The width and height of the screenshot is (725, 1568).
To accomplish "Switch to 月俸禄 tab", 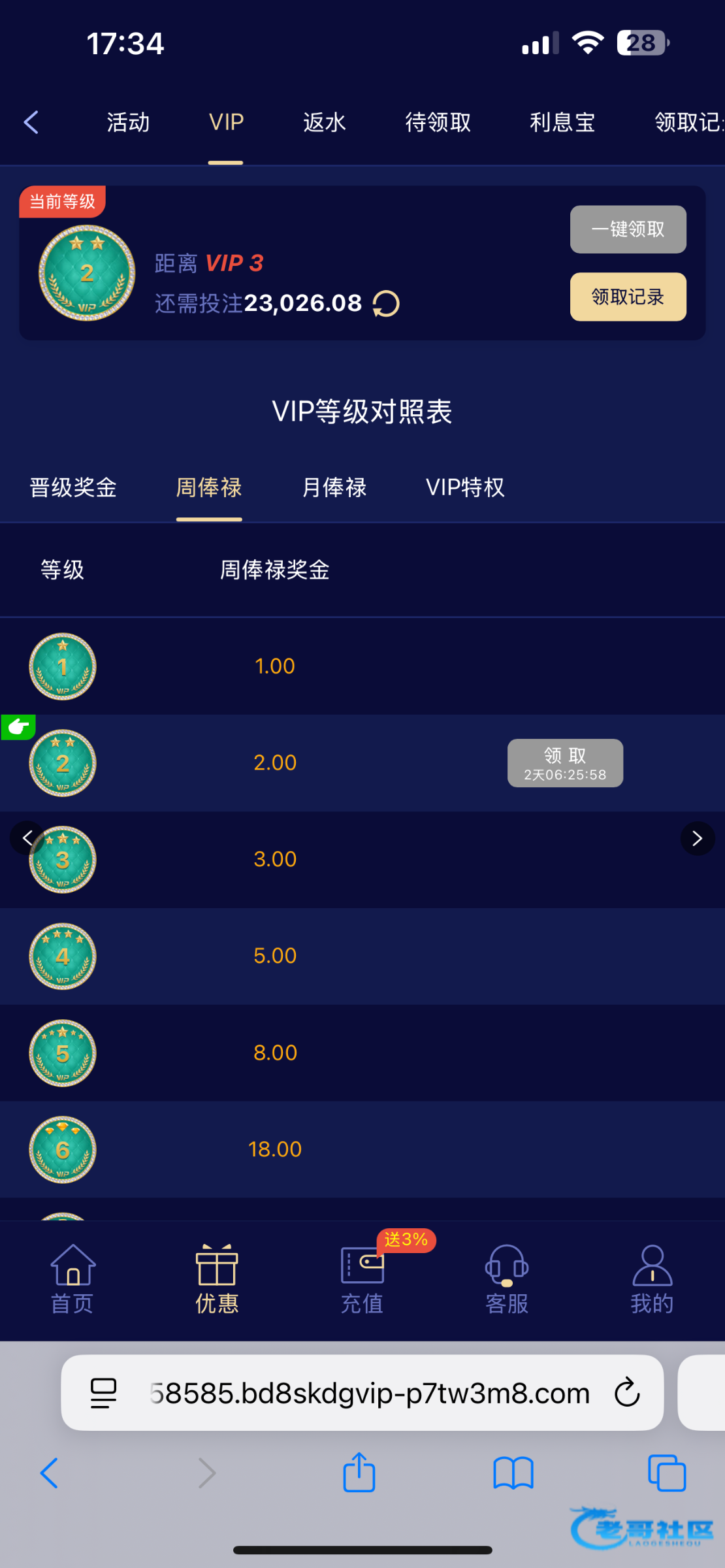I will coord(334,487).
